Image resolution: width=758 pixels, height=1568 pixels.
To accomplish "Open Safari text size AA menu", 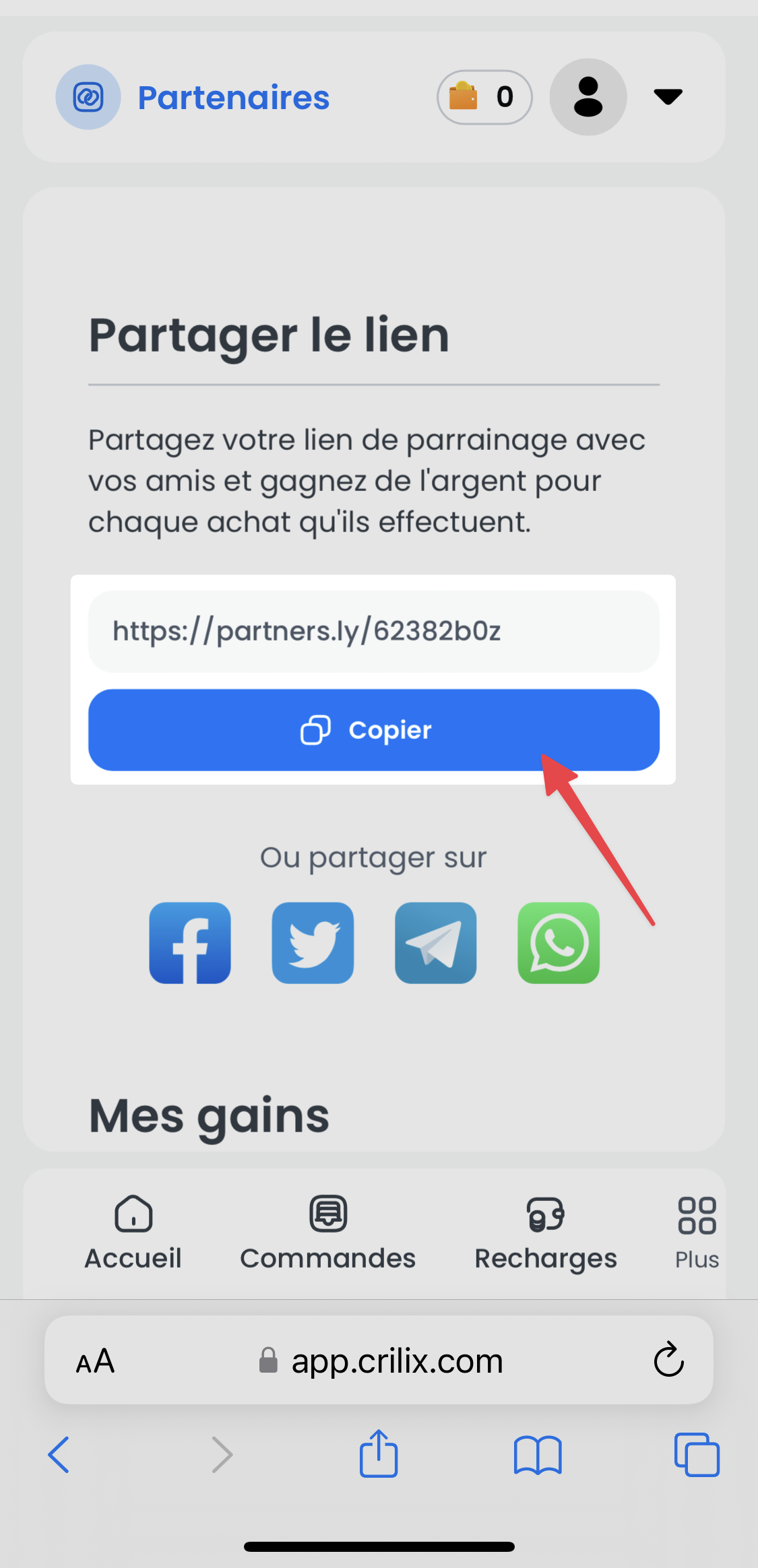I will (x=96, y=1361).
